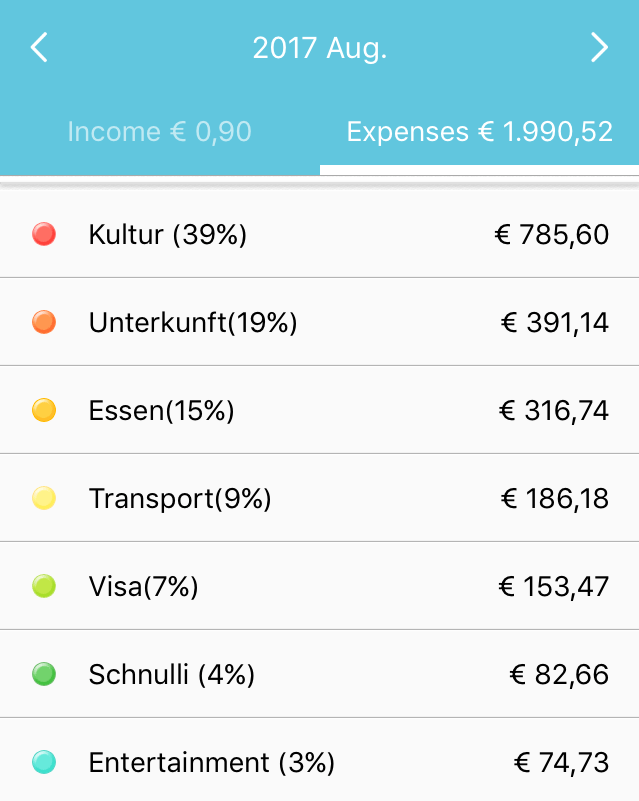
Task: Go to the previous month
Action: click(39, 47)
